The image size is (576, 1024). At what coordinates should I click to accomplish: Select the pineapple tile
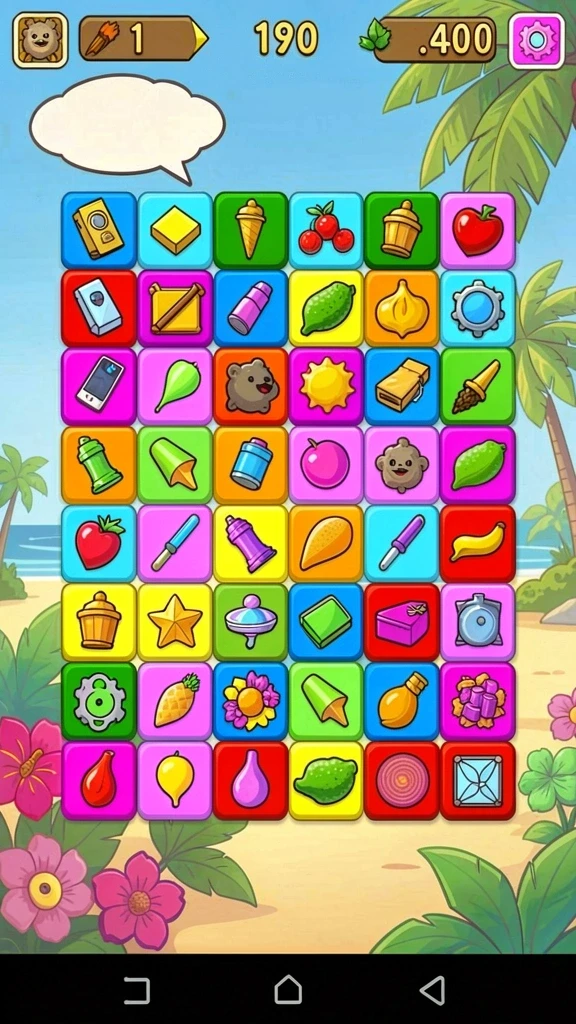(175, 701)
